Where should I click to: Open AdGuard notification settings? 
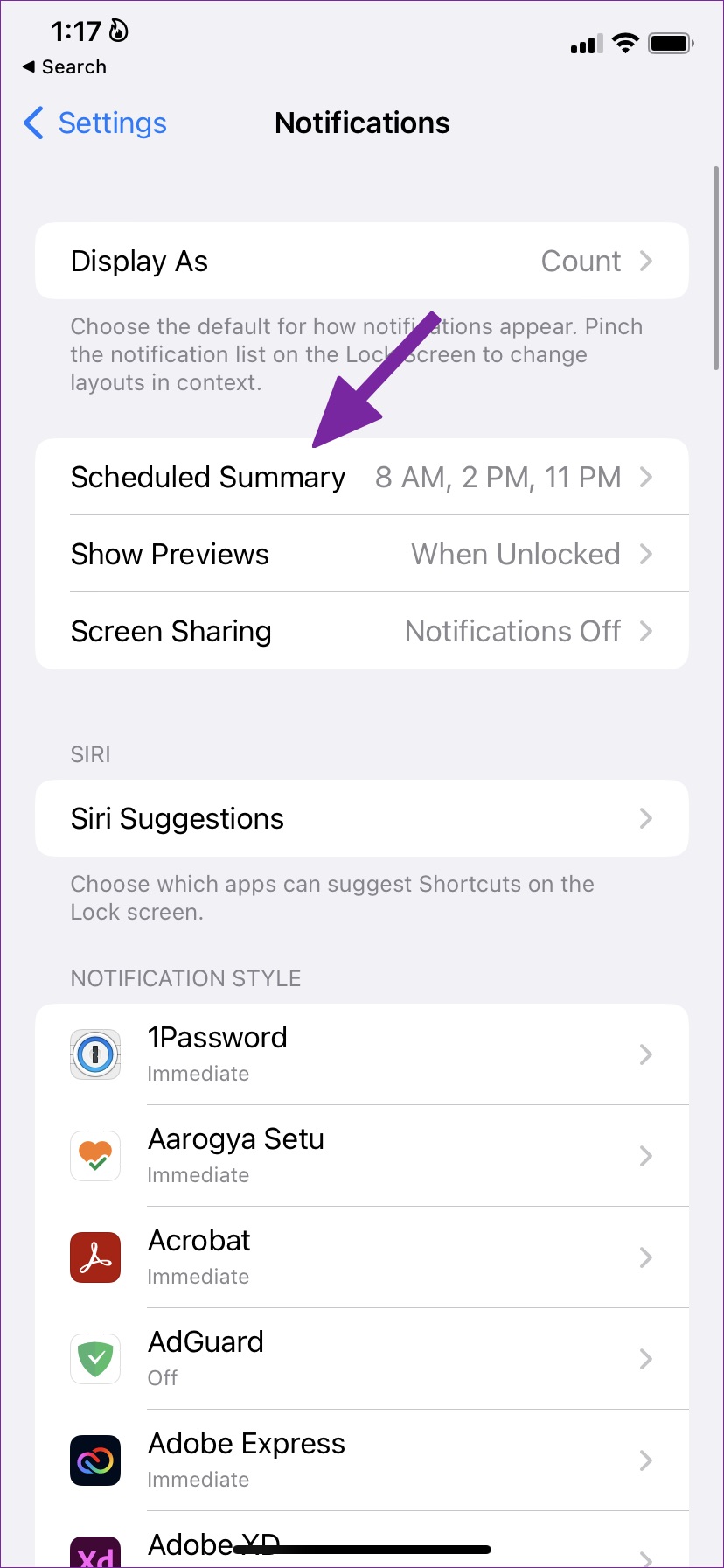point(362,1359)
